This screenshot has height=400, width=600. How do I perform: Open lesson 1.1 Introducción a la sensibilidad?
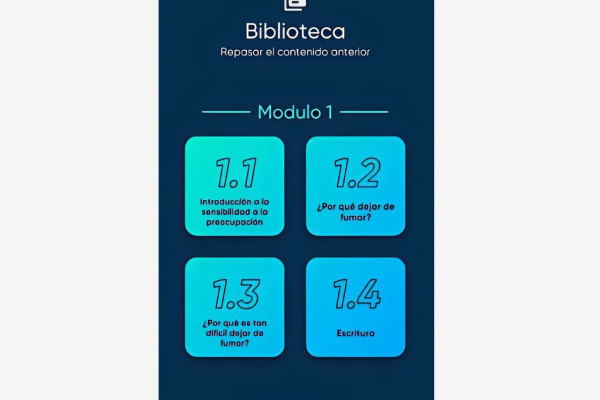click(234, 186)
